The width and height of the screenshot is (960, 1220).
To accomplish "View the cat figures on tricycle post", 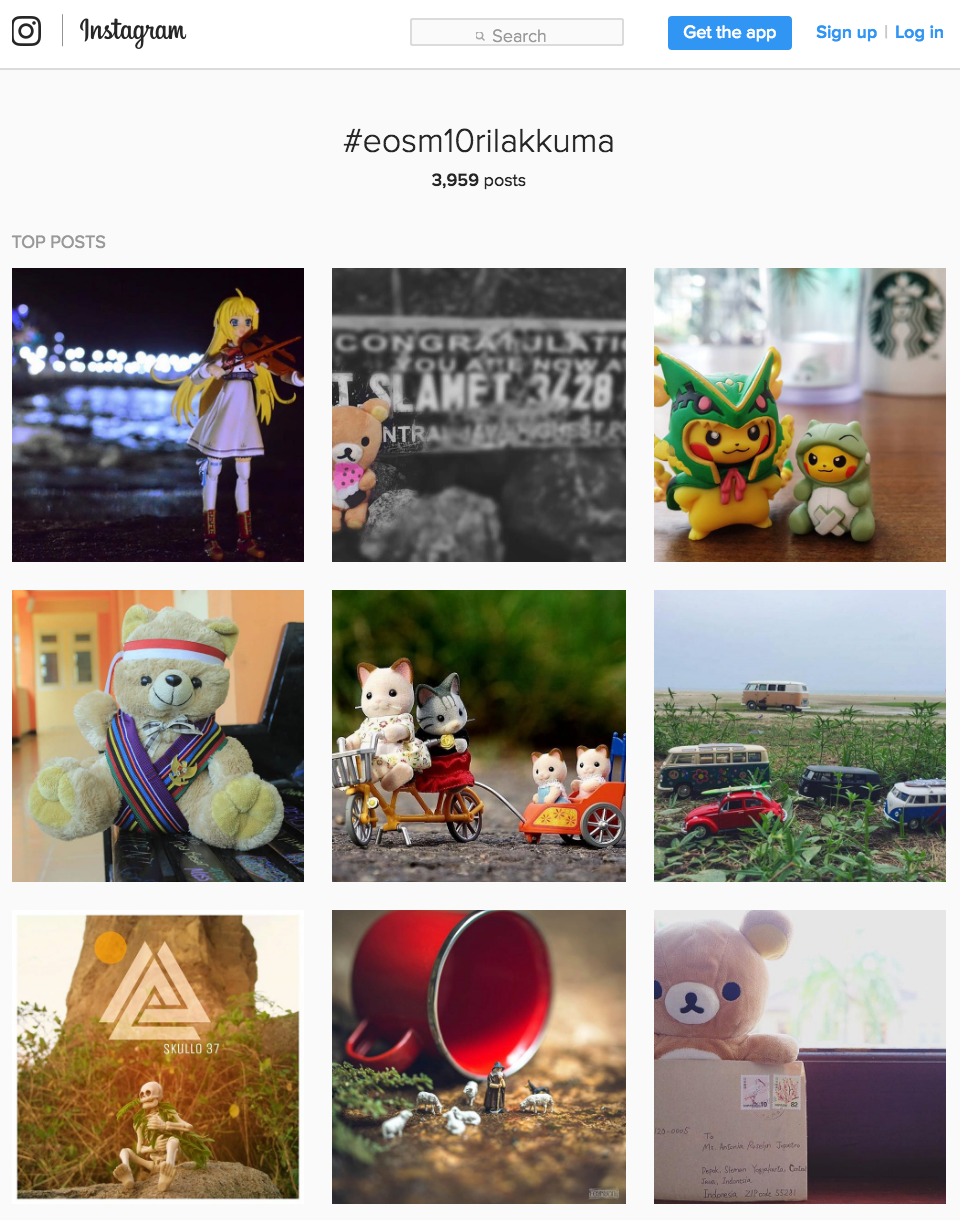I will (x=479, y=736).
